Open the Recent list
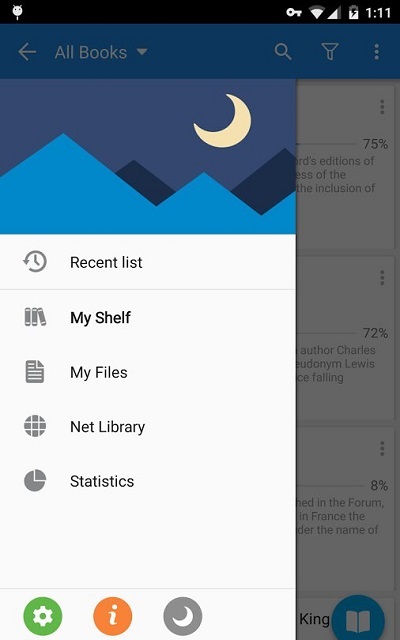Screen dimensions: 400x640 click(148, 262)
